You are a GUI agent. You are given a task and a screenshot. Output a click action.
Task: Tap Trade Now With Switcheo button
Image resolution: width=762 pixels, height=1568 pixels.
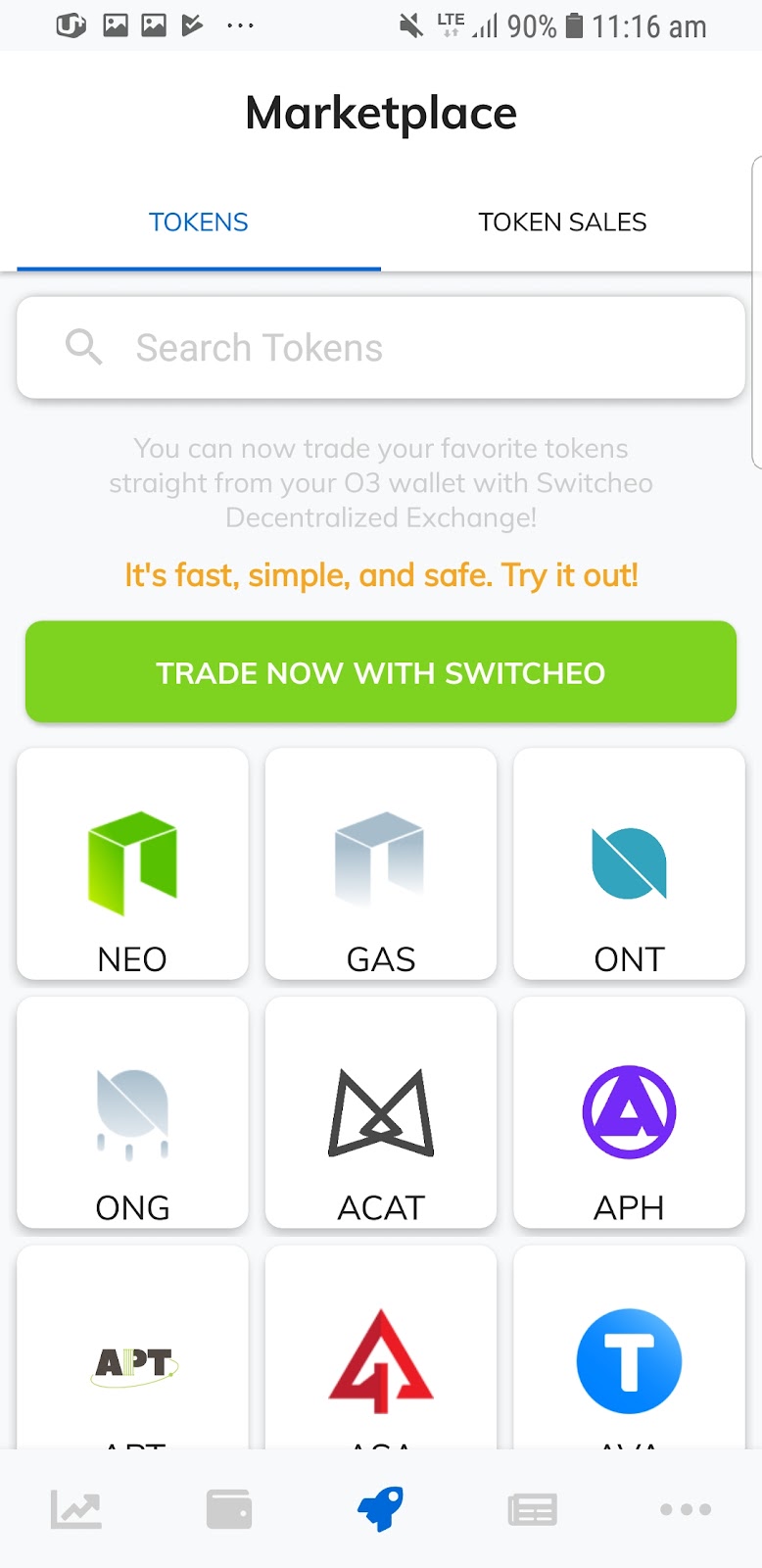tap(381, 672)
